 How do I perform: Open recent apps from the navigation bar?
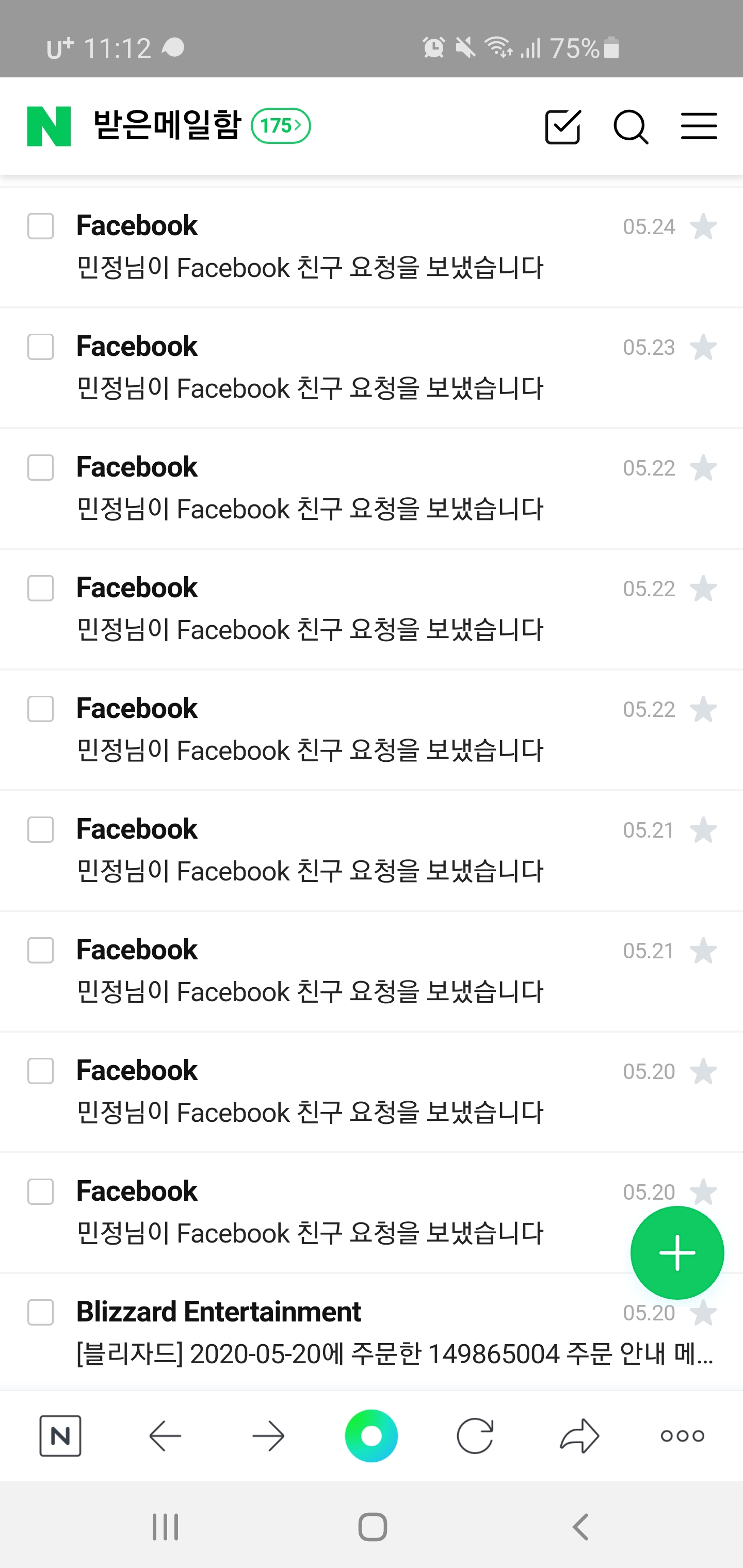(165, 1527)
